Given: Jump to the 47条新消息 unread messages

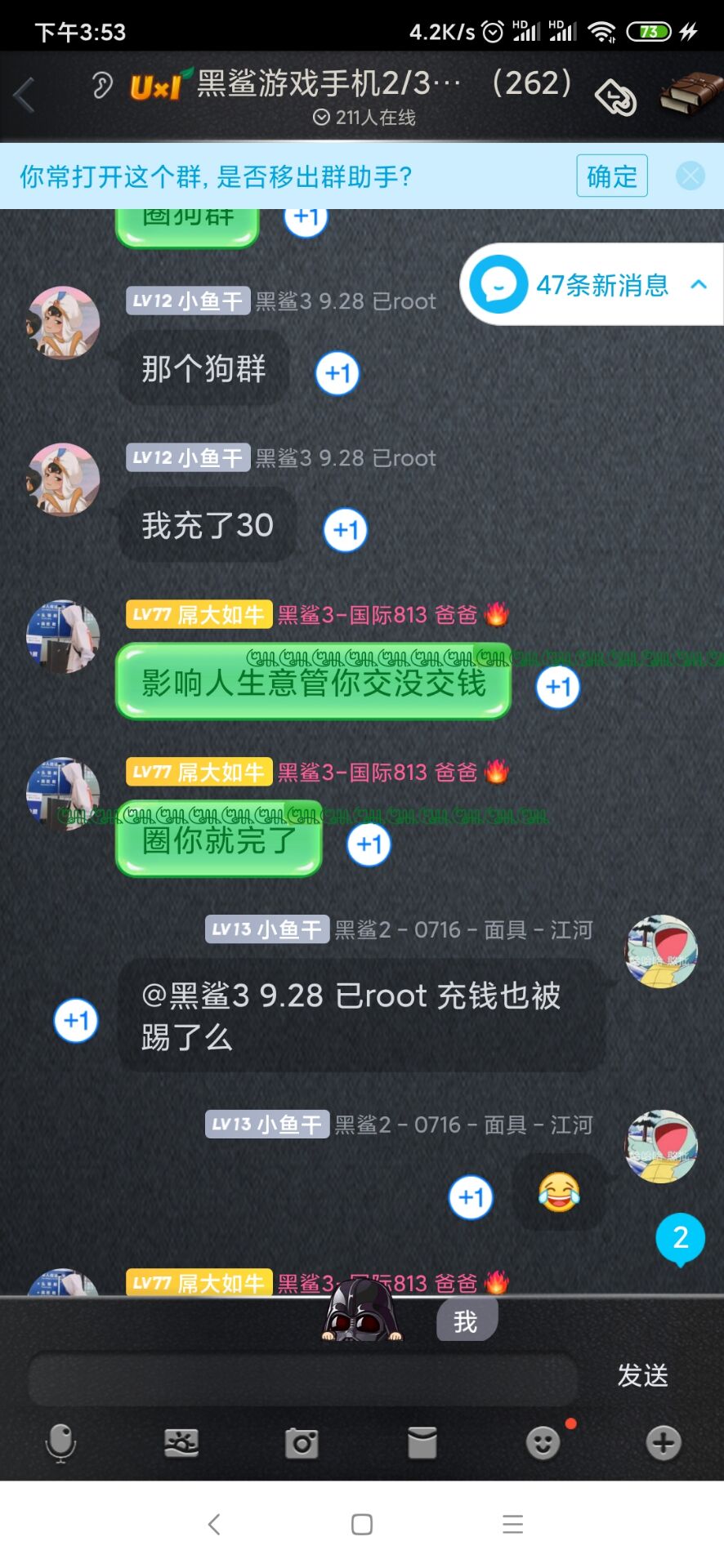Looking at the screenshot, I should click(592, 284).
